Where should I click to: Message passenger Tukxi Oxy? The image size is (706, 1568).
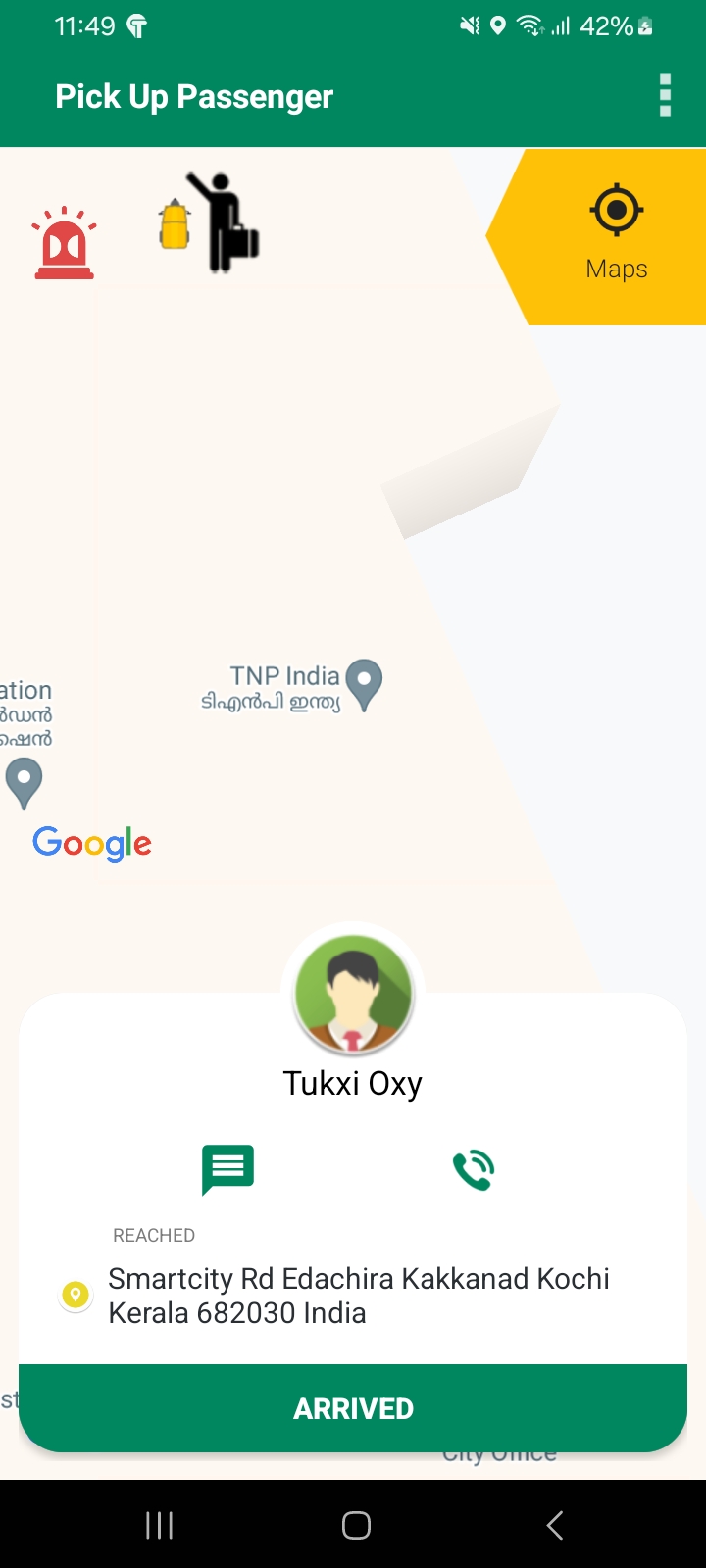(227, 1169)
